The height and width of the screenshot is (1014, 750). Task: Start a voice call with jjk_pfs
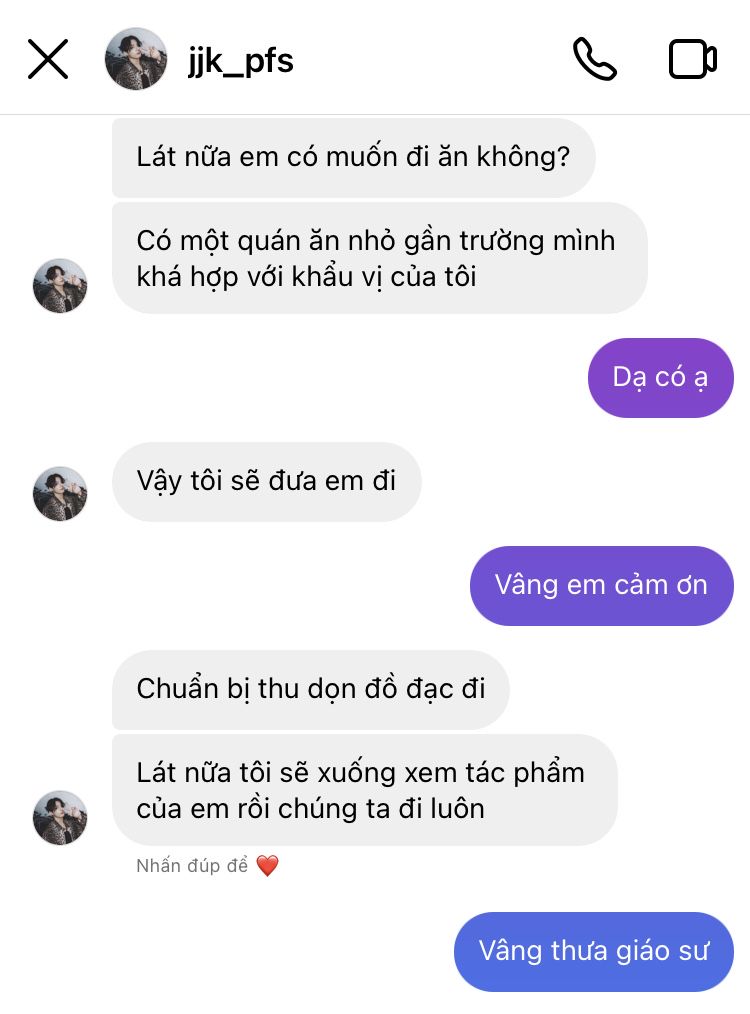[594, 59]
